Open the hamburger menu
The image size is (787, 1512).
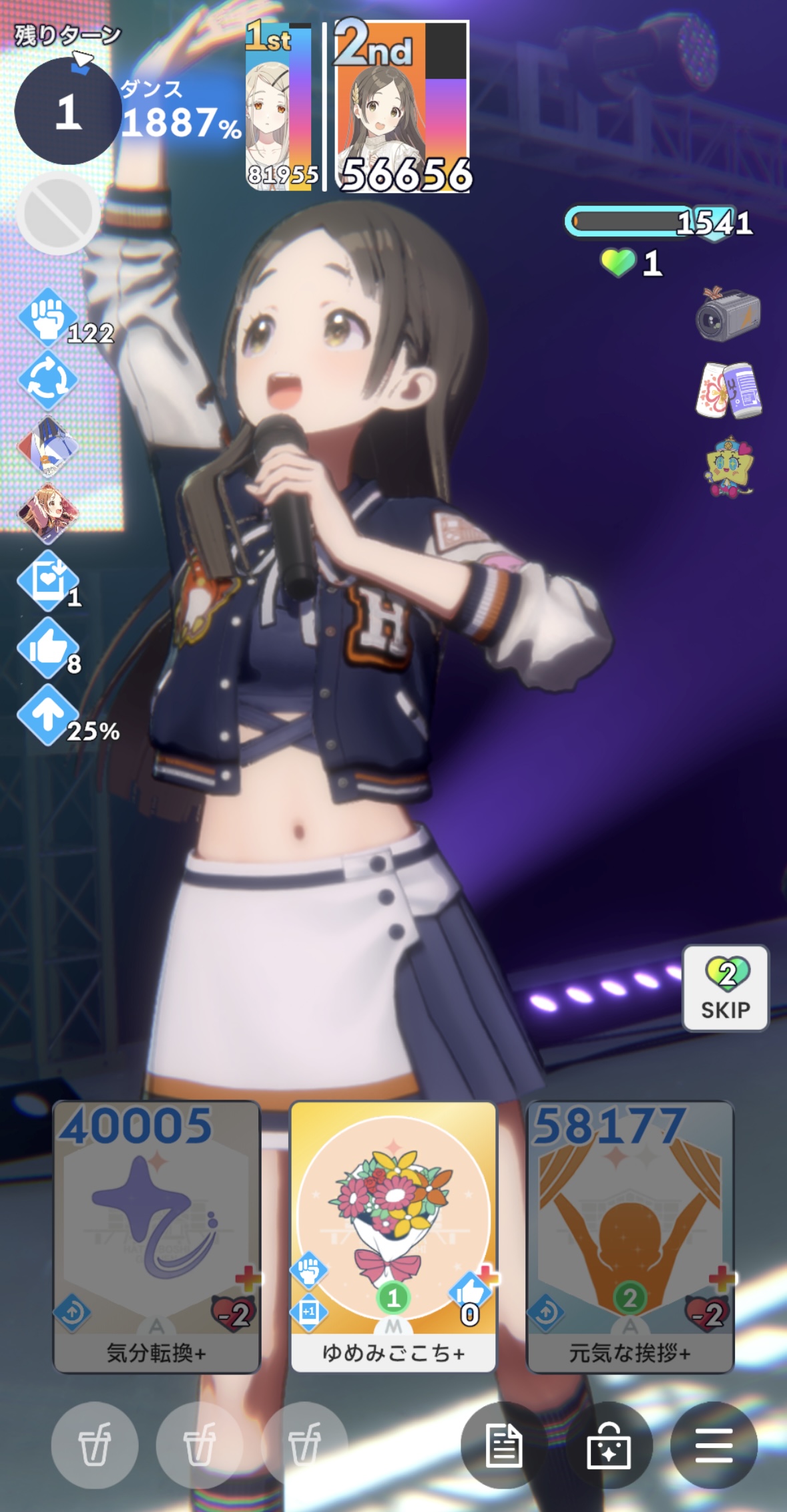714,1445
